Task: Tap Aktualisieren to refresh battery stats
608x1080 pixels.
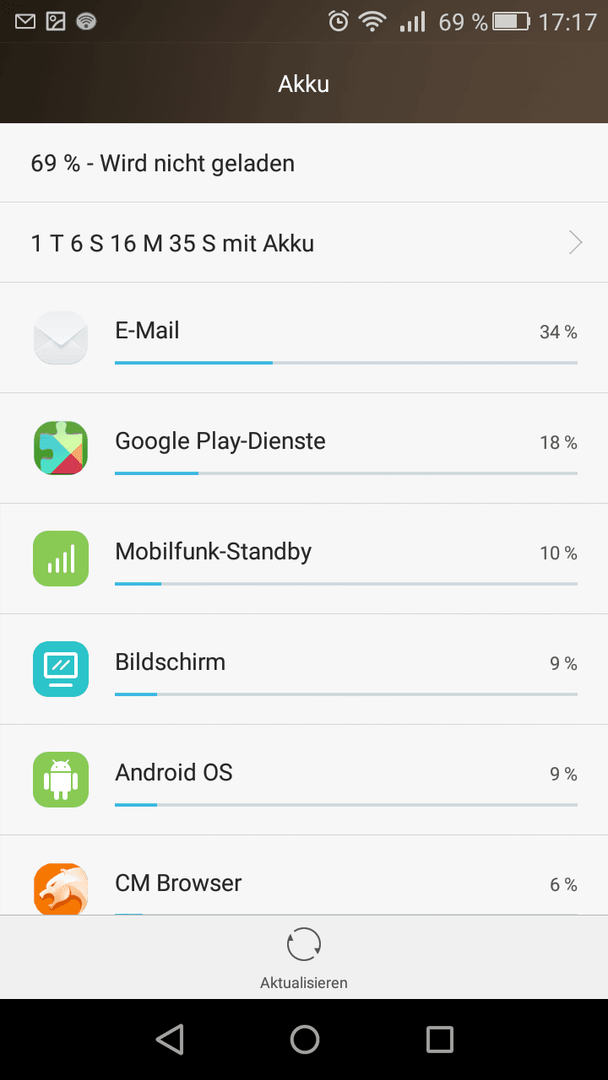Action: tap(304, 958)
